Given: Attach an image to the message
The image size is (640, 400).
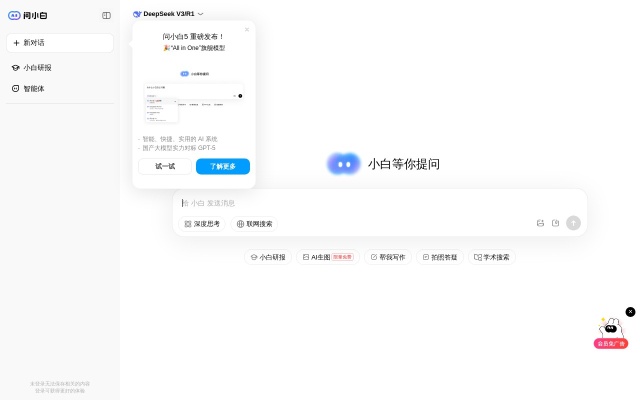Looking at the screenshot, I should (540, 223).
